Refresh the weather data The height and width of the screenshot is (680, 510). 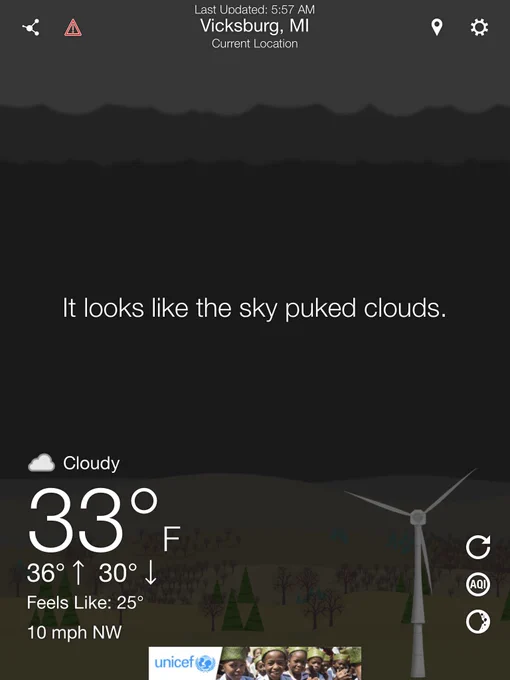(x=478, y=546)
